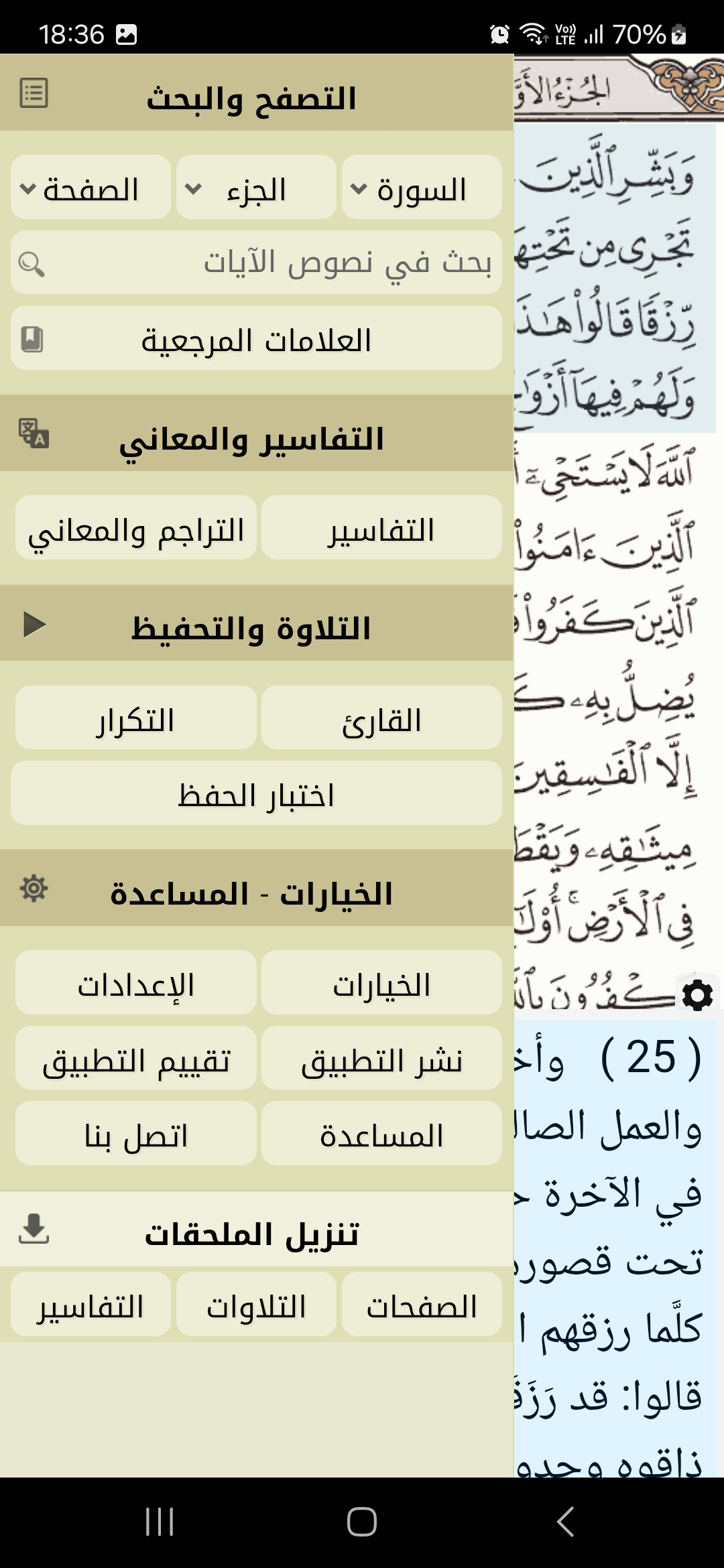Open الإعدادات settings
This screenshot has width=724, height=1568.
[134, 983]
